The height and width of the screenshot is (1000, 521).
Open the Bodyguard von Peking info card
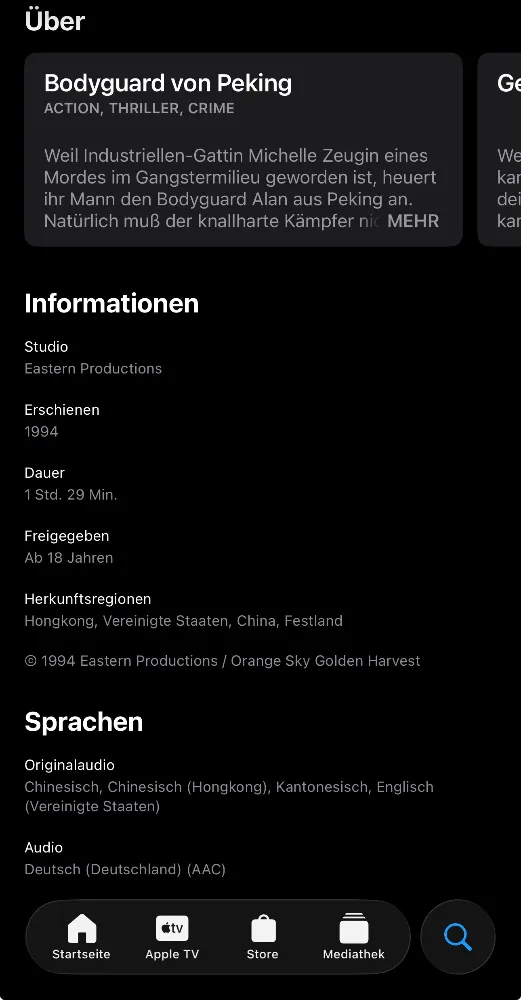pyautogui.click(x=243, y=149)
